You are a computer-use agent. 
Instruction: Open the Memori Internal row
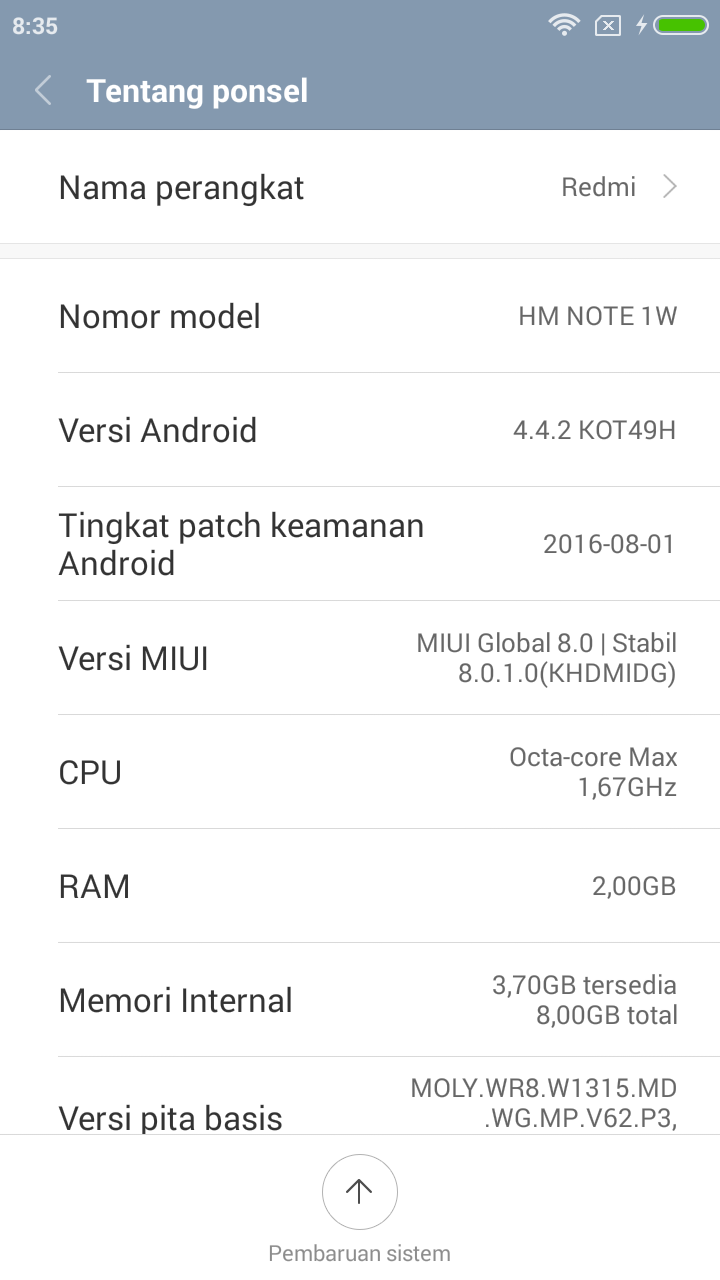coord(360,1000)
